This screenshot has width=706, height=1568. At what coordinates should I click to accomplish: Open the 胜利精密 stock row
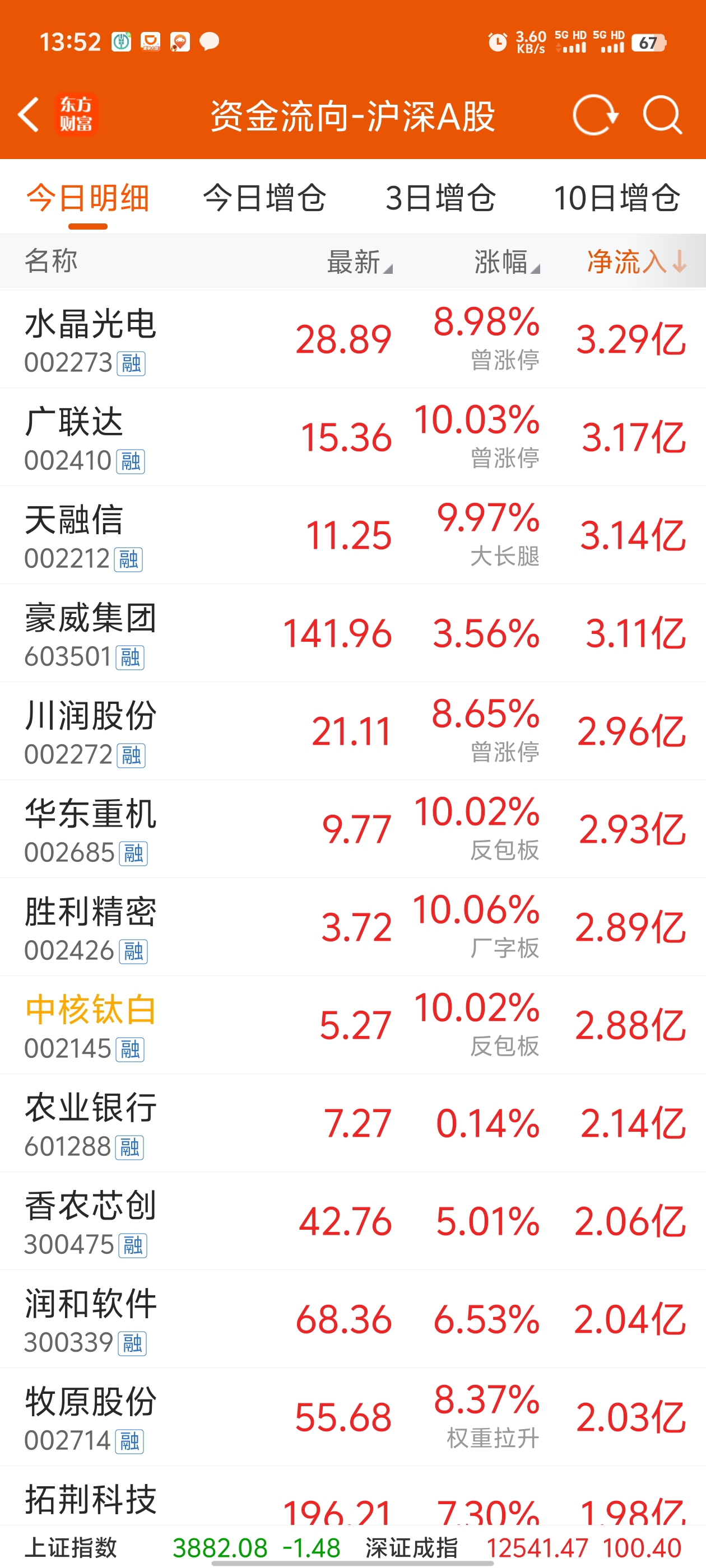[x=352, y=927]
